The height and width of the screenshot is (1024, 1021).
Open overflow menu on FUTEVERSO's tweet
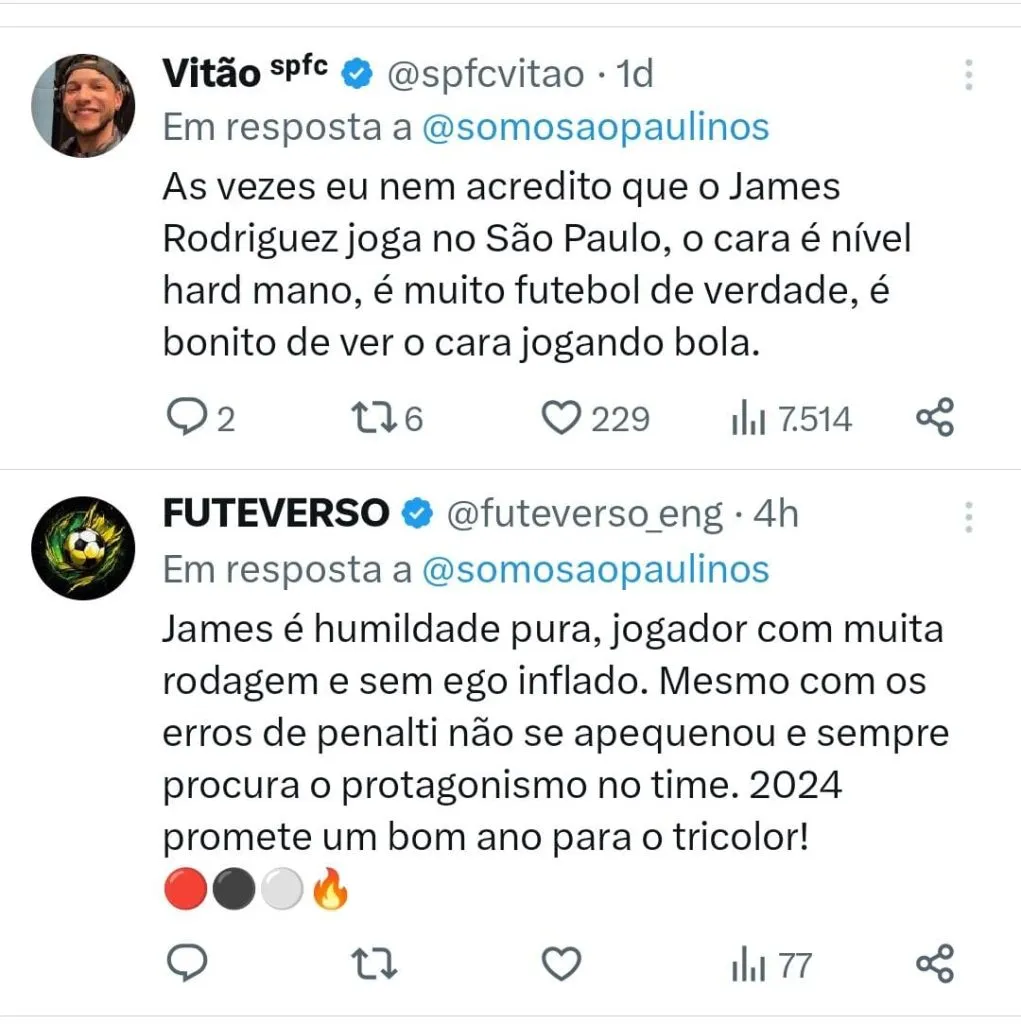click(968, 517)
